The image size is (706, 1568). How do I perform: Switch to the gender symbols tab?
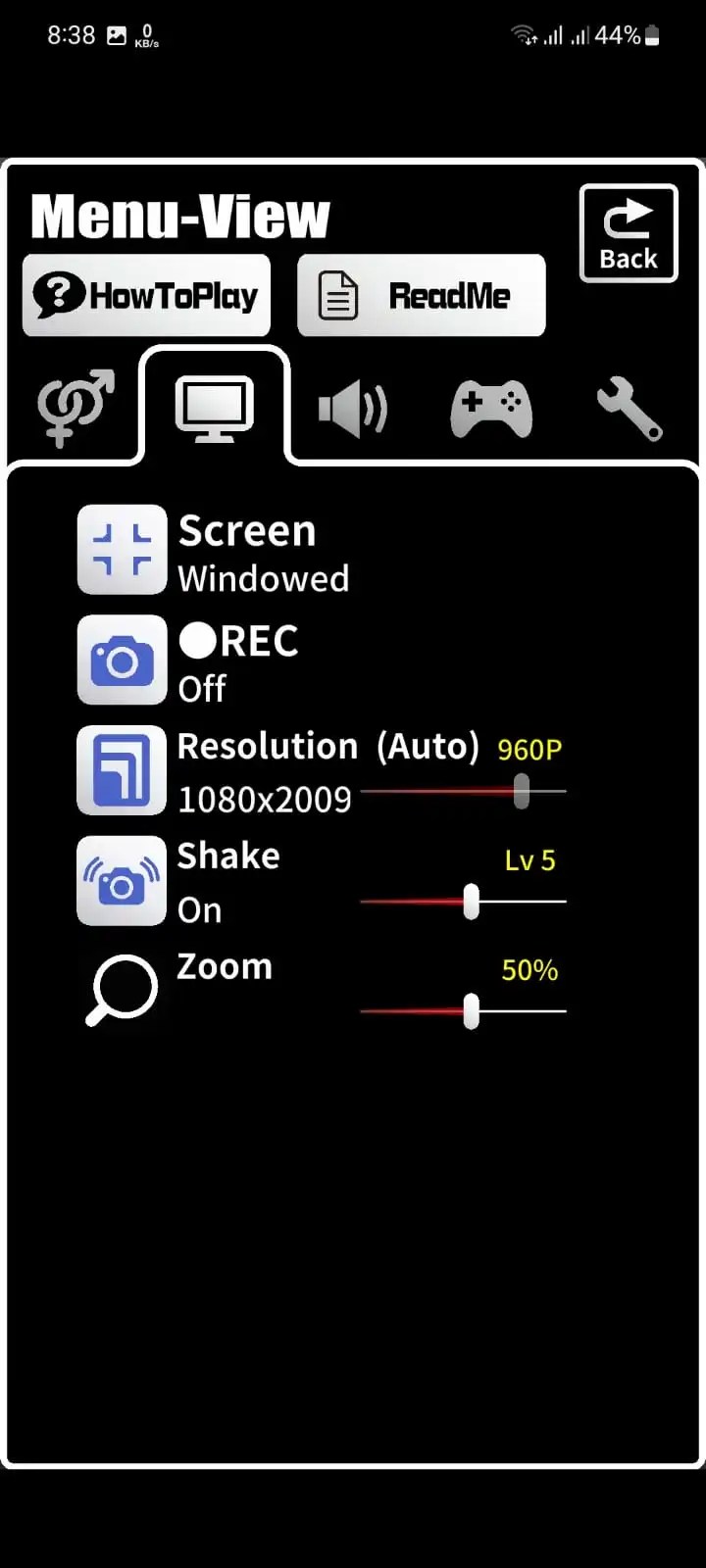(x=75, y=408)
